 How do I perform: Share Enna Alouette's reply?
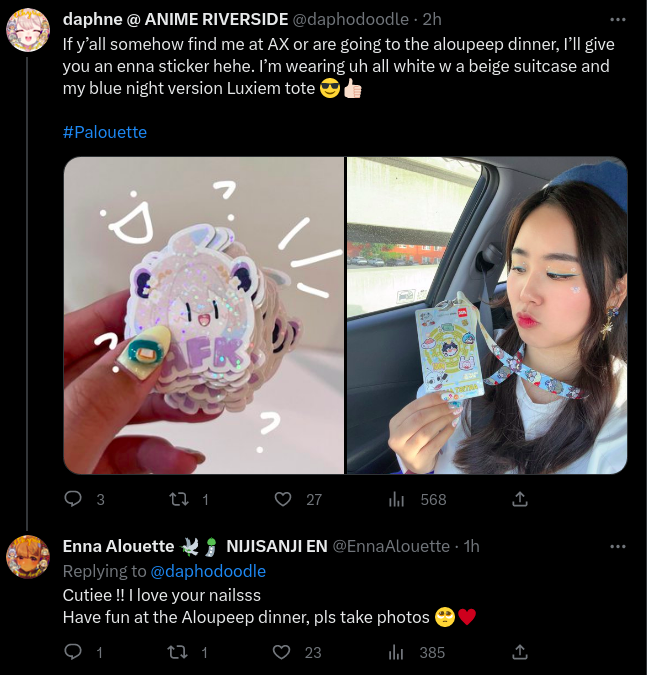pyautogui.click(x=520, y=652)
